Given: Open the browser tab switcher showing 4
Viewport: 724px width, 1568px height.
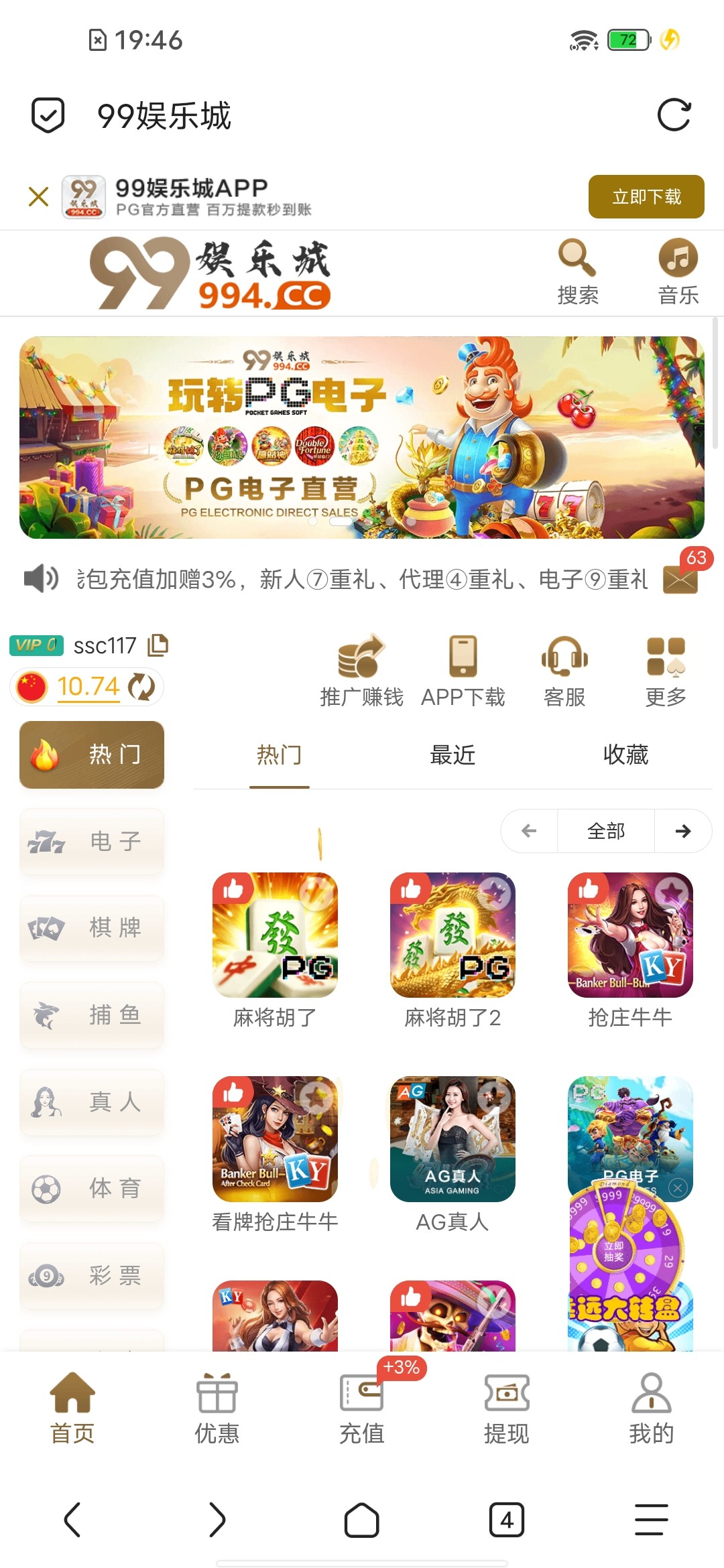Looking at the screenshot, I should (506, 1520).
